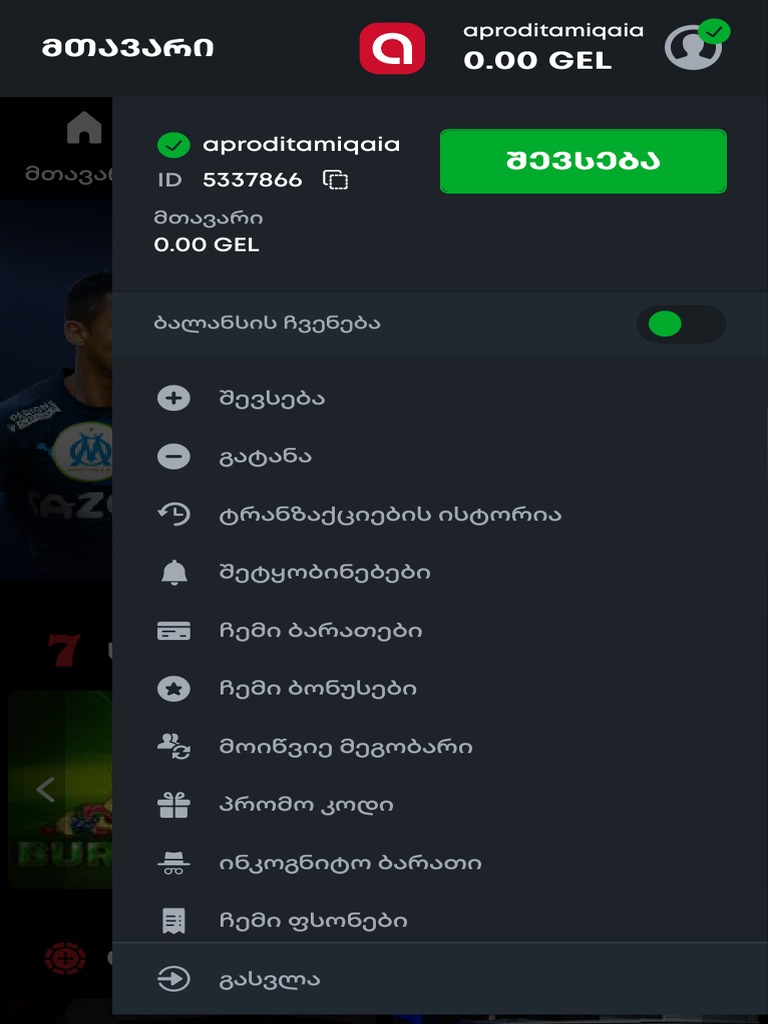Open შეტყობინებები notifications
This screenshot has width=768, height=1024.
coord(440,573)
